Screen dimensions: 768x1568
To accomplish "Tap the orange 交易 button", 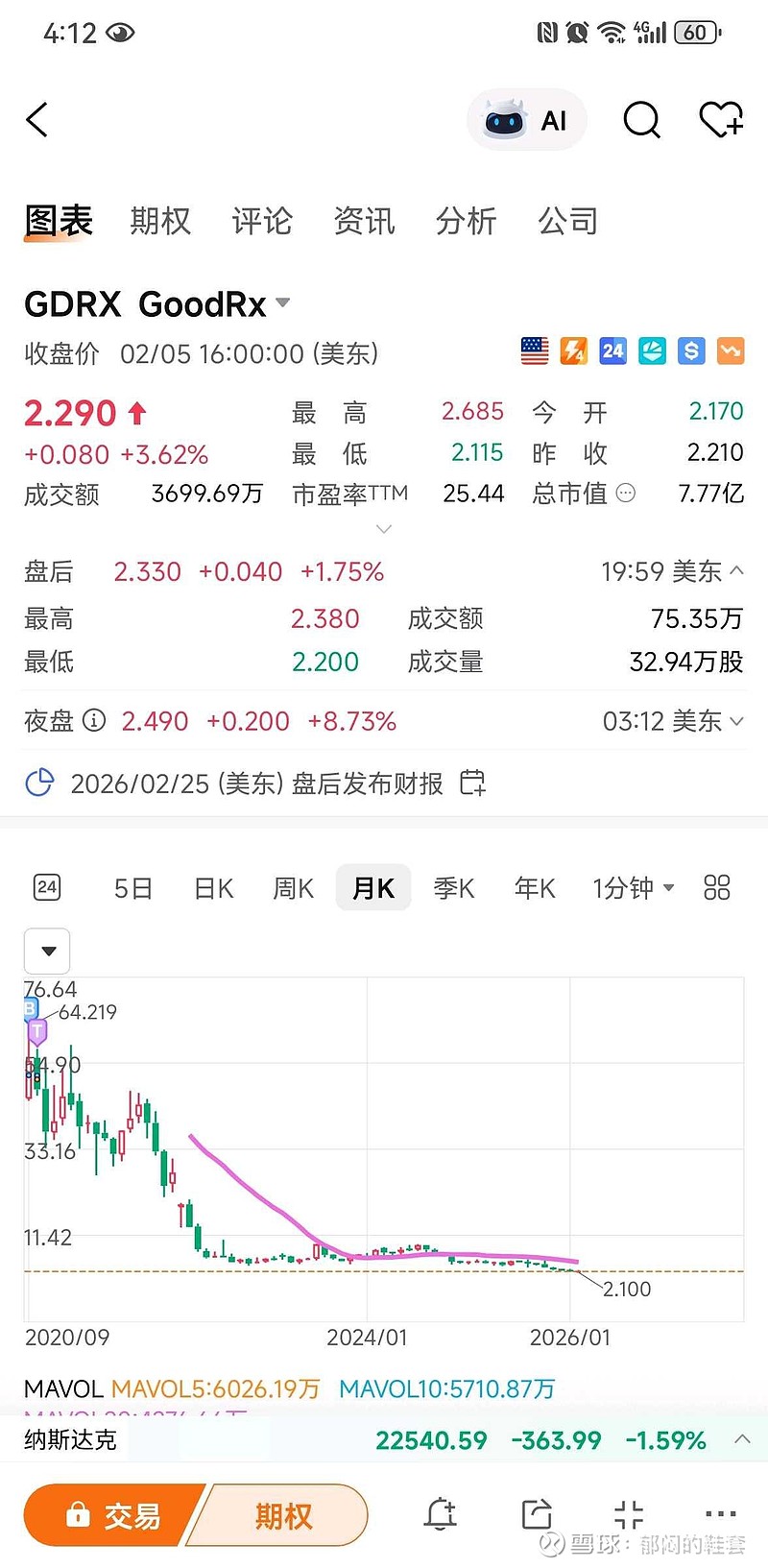I will click(113, 1516).
